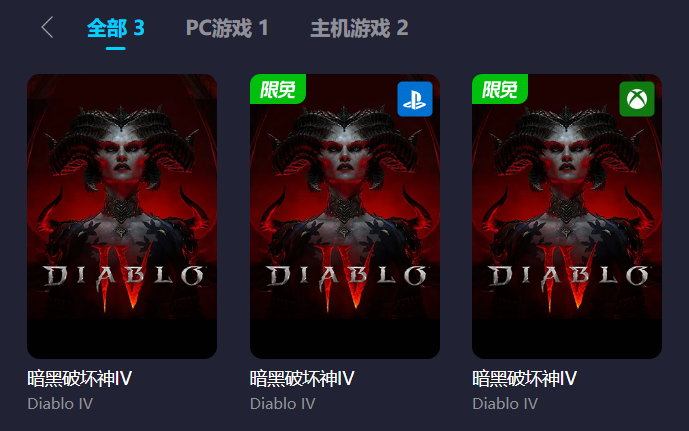Screen dimensions: 689x431
Task: Switch to the PC游戏 1 tab
Action: (227, 28)
